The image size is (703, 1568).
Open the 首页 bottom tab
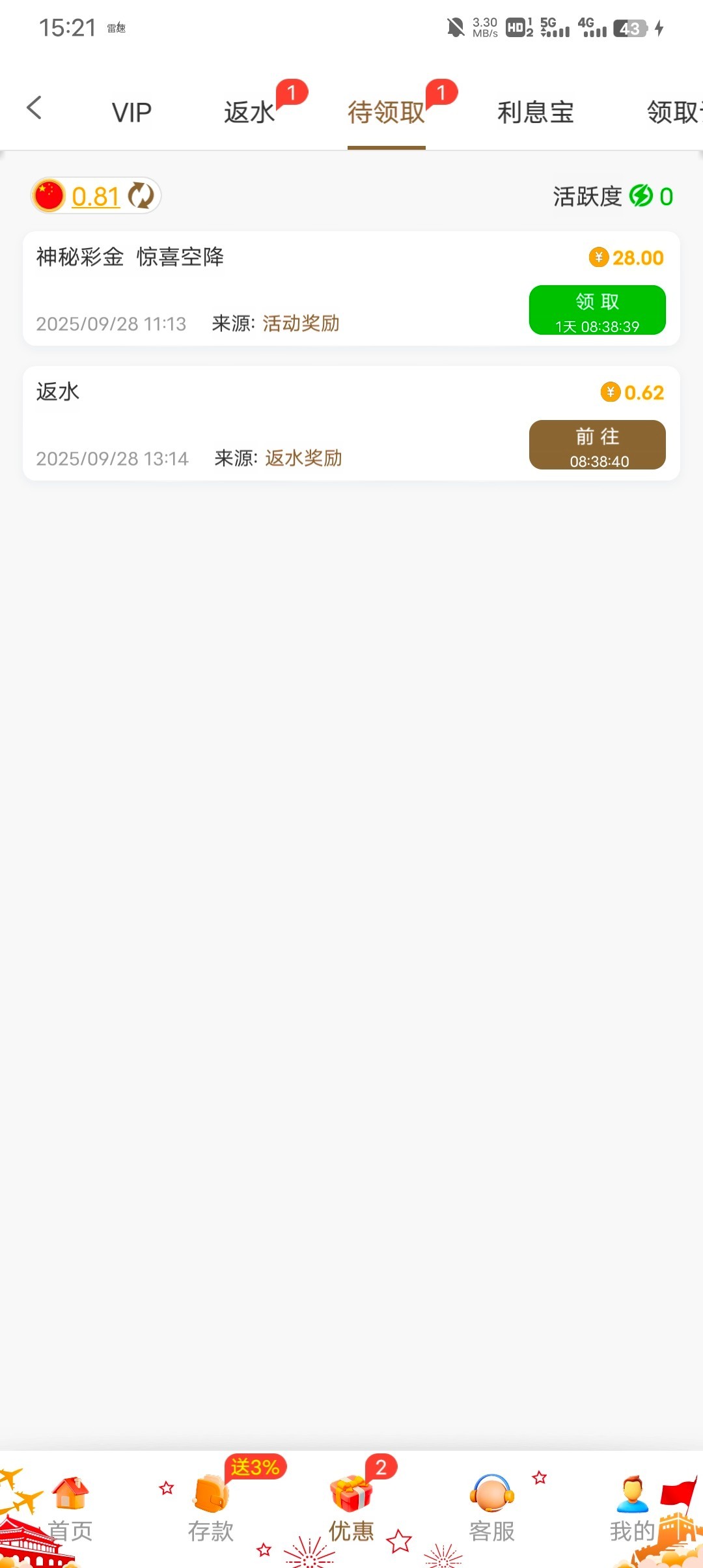click(70, 1509)
